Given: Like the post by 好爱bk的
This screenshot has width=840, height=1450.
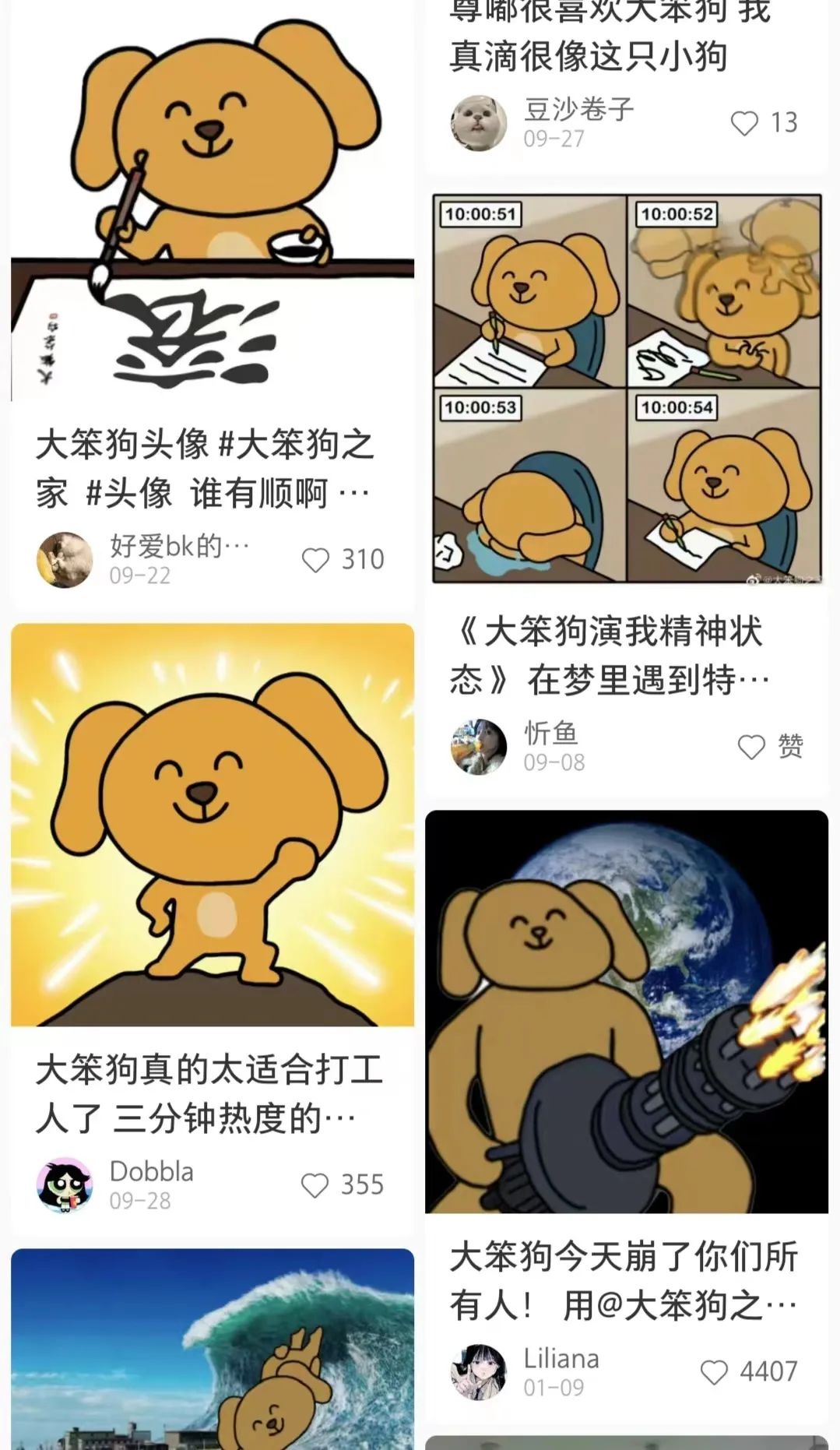Looking at the screenshot, I should (x=316, y=560).
